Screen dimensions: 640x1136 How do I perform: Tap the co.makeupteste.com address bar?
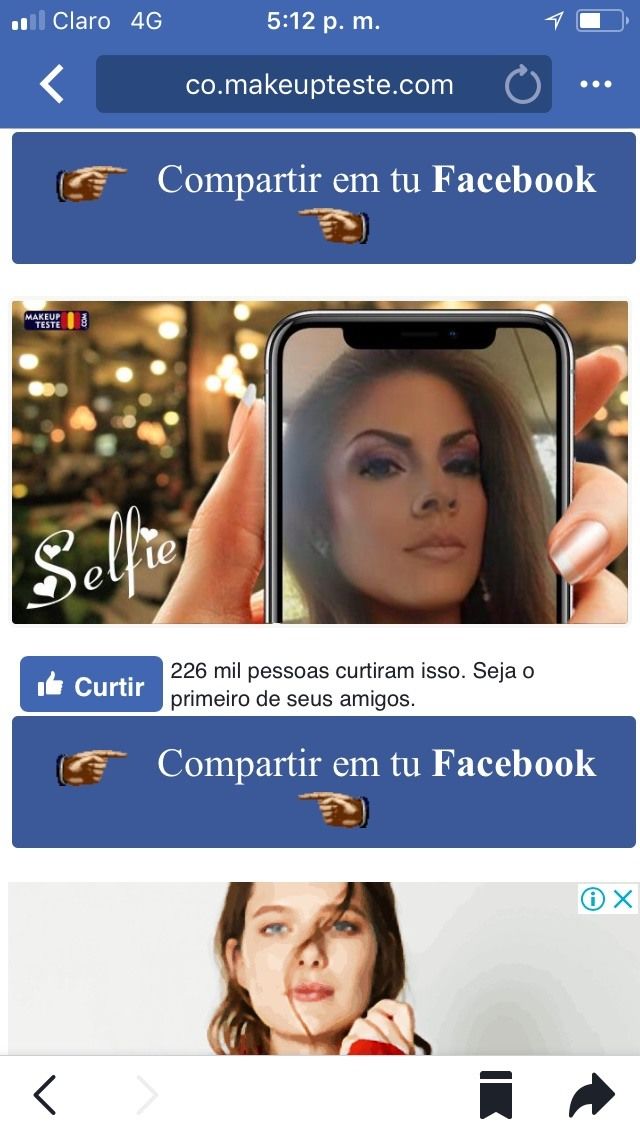pos(323,84)
